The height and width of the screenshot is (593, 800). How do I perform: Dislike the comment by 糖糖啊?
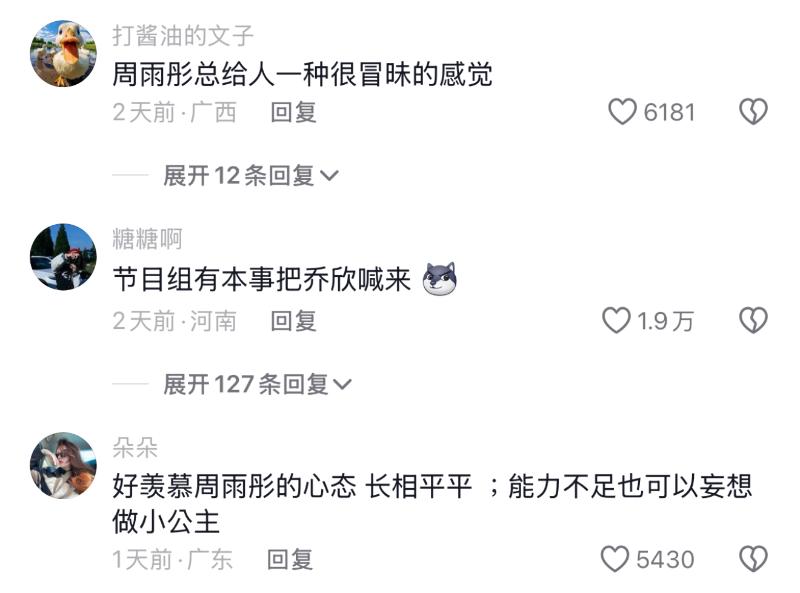coord(752,320)
